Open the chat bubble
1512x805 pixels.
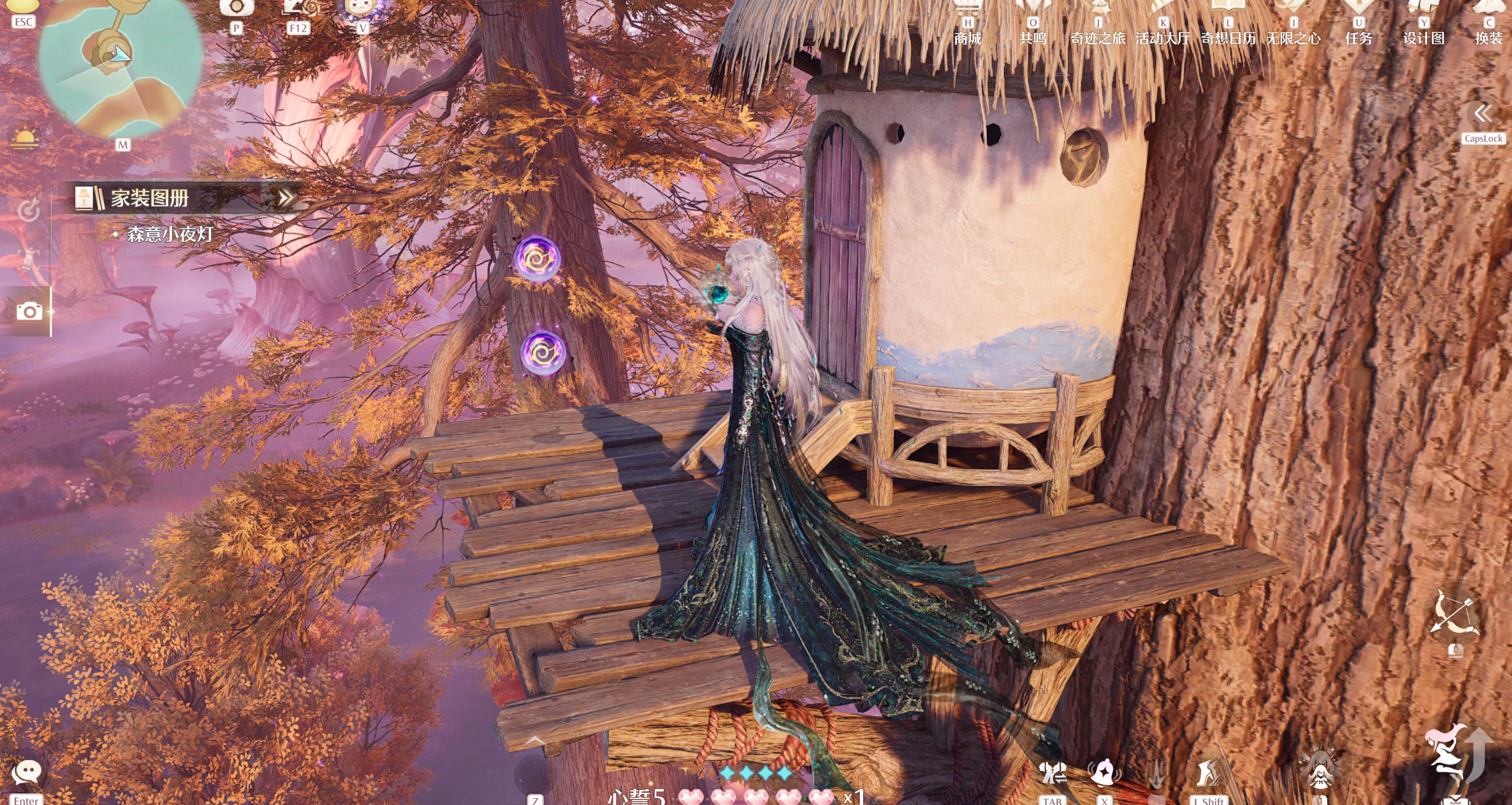(x=26, y=772)
